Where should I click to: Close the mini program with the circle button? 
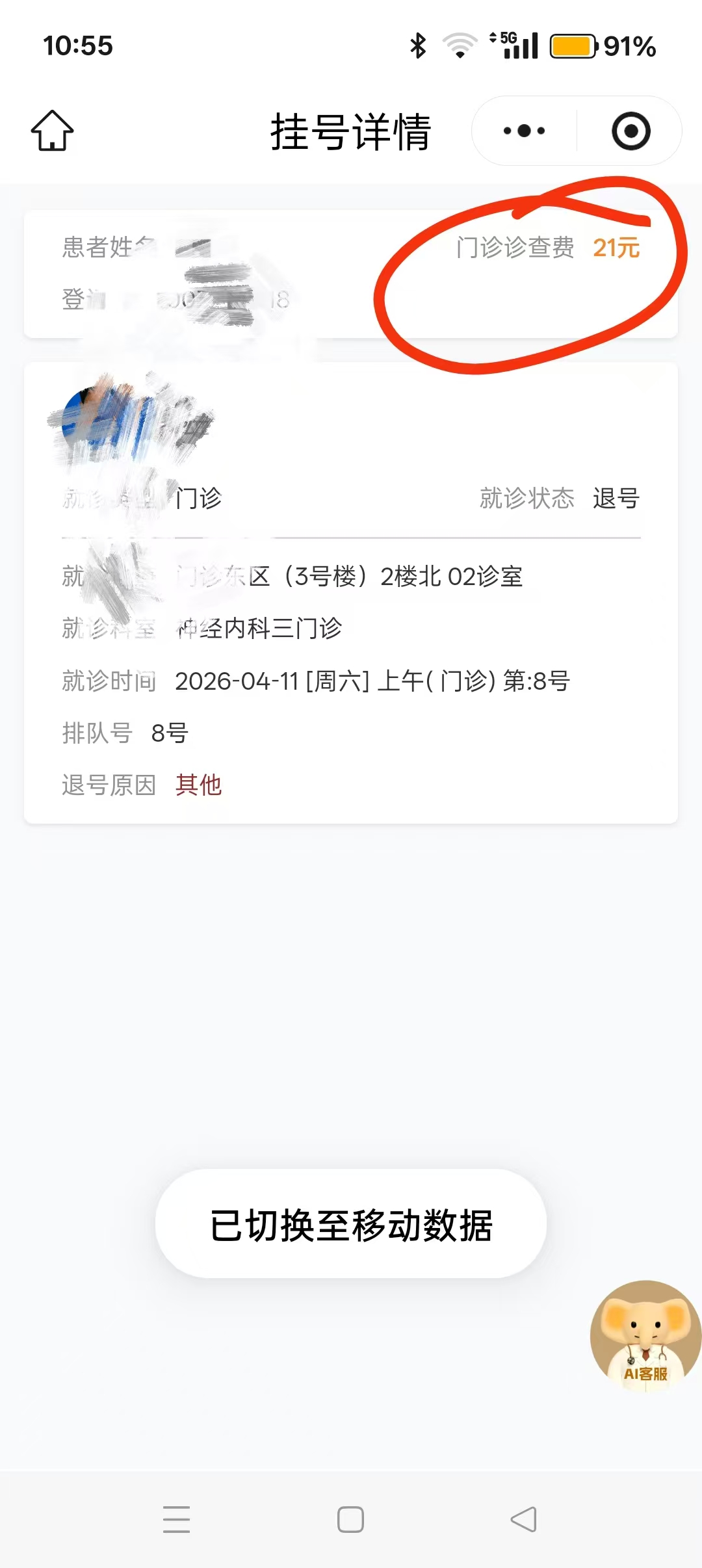(630, 131)
